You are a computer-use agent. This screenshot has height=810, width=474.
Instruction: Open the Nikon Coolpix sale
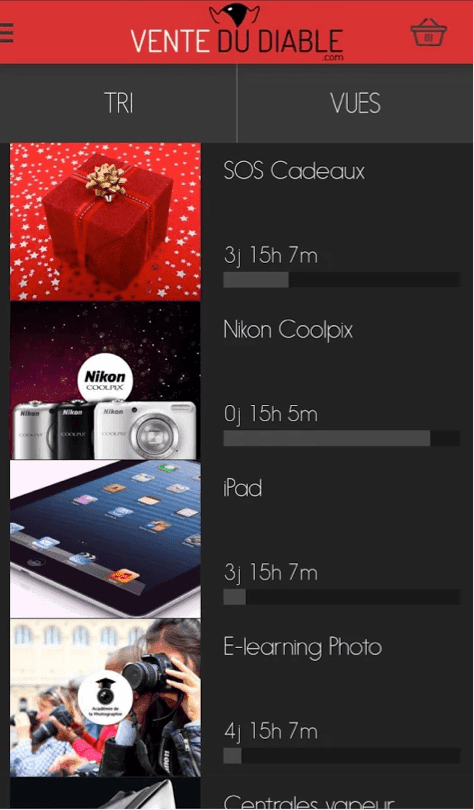tap(237, 381)
